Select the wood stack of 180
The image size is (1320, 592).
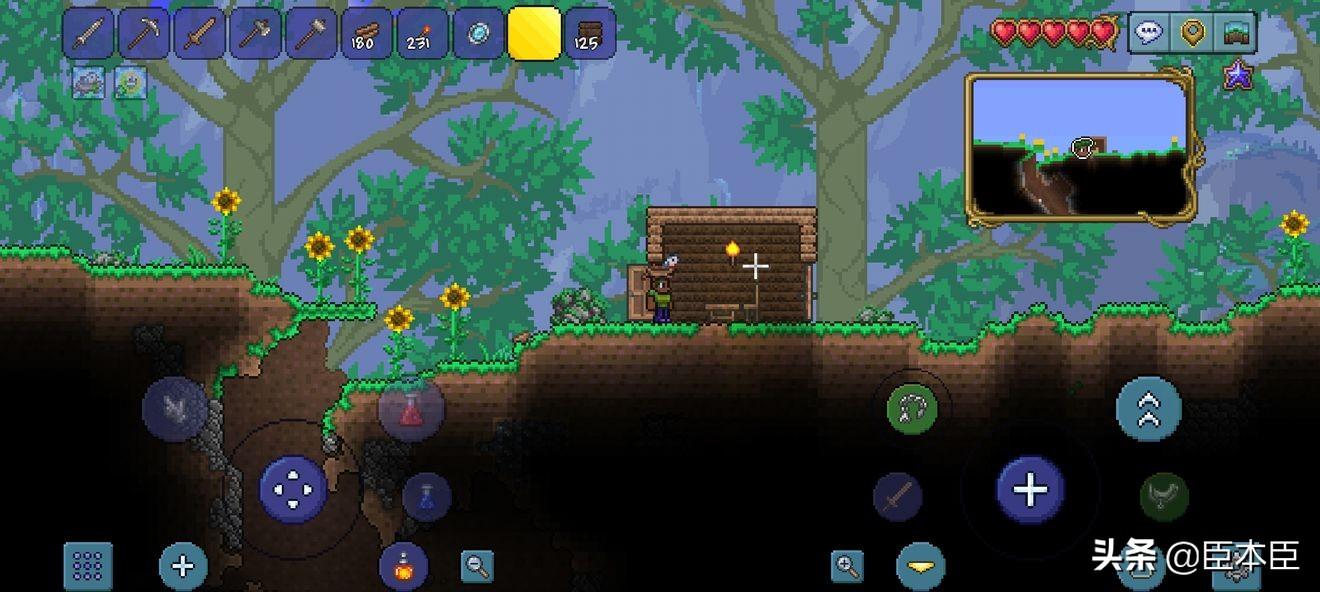pyautogui.click(x=366, y=35)
